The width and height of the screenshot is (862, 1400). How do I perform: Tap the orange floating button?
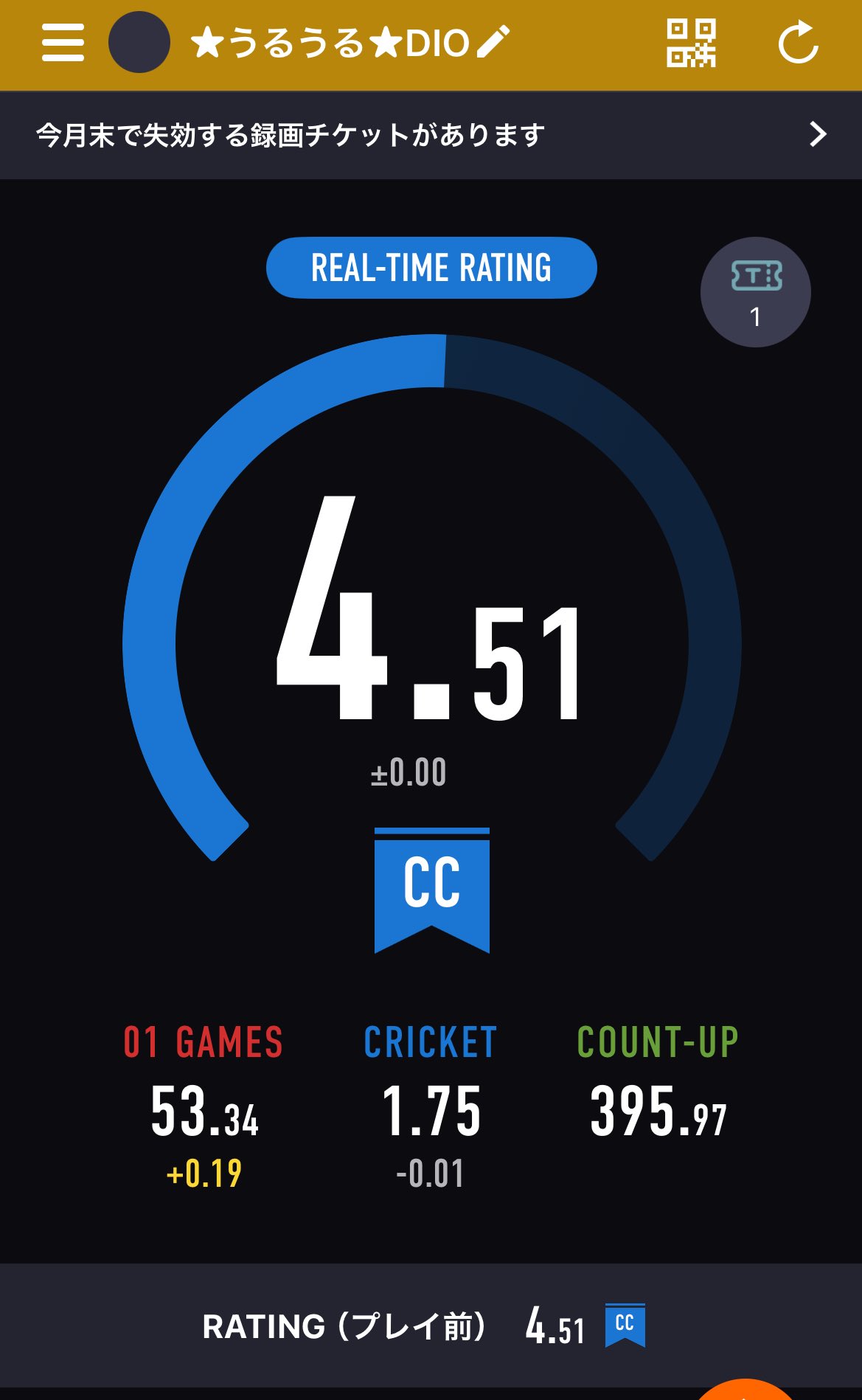point(746,1390)
